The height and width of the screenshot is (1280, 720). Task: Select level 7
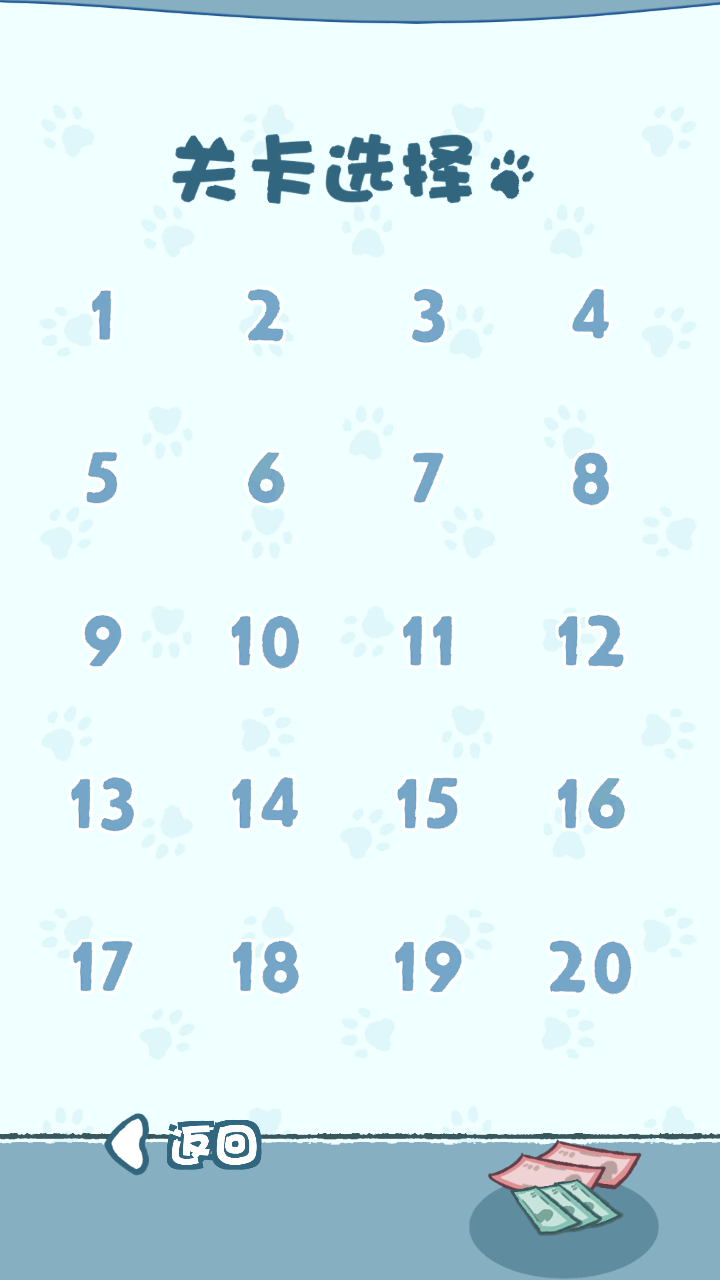(x=427, y=478)
